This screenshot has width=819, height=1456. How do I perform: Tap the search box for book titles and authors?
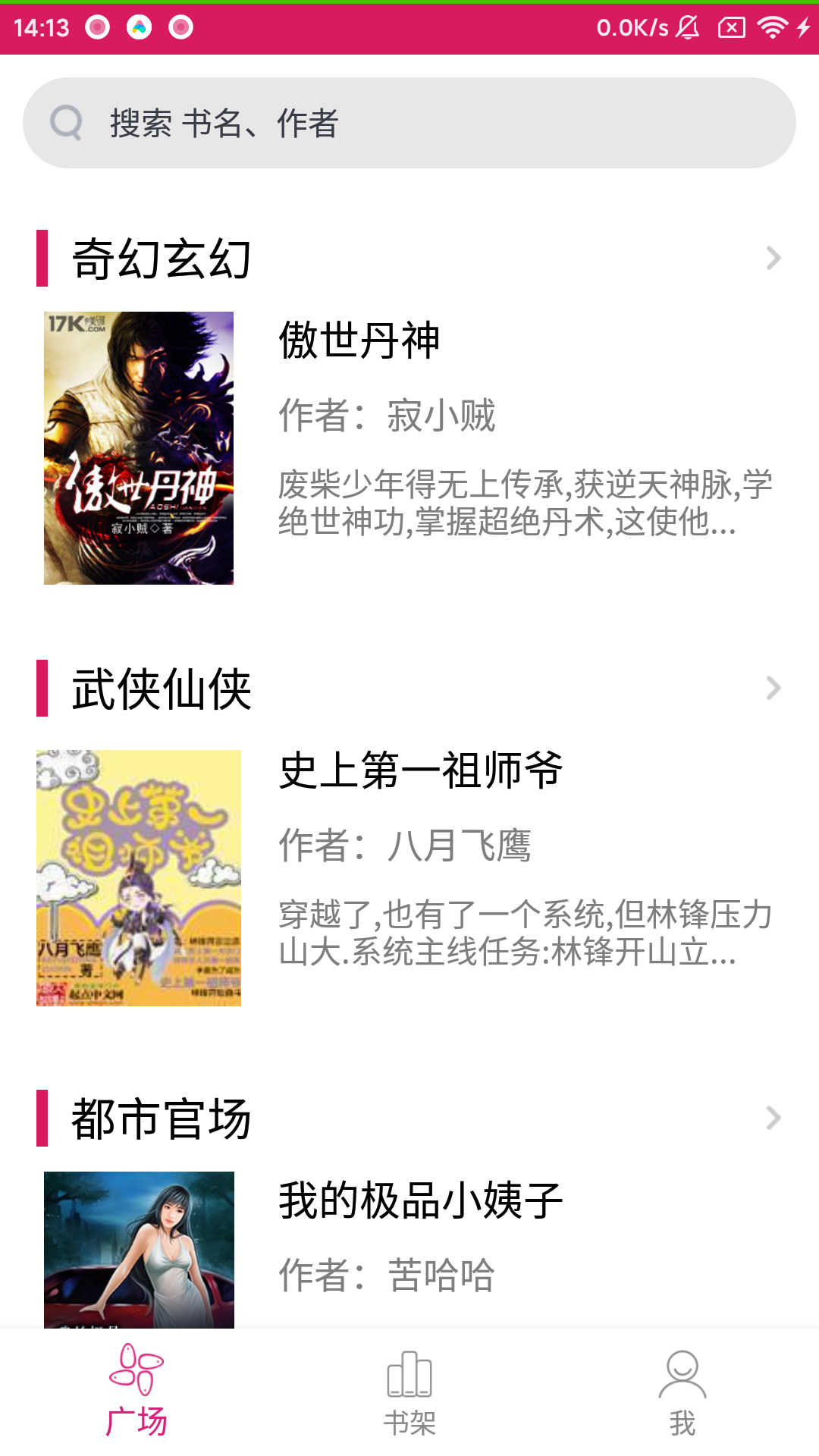point(409,123)
